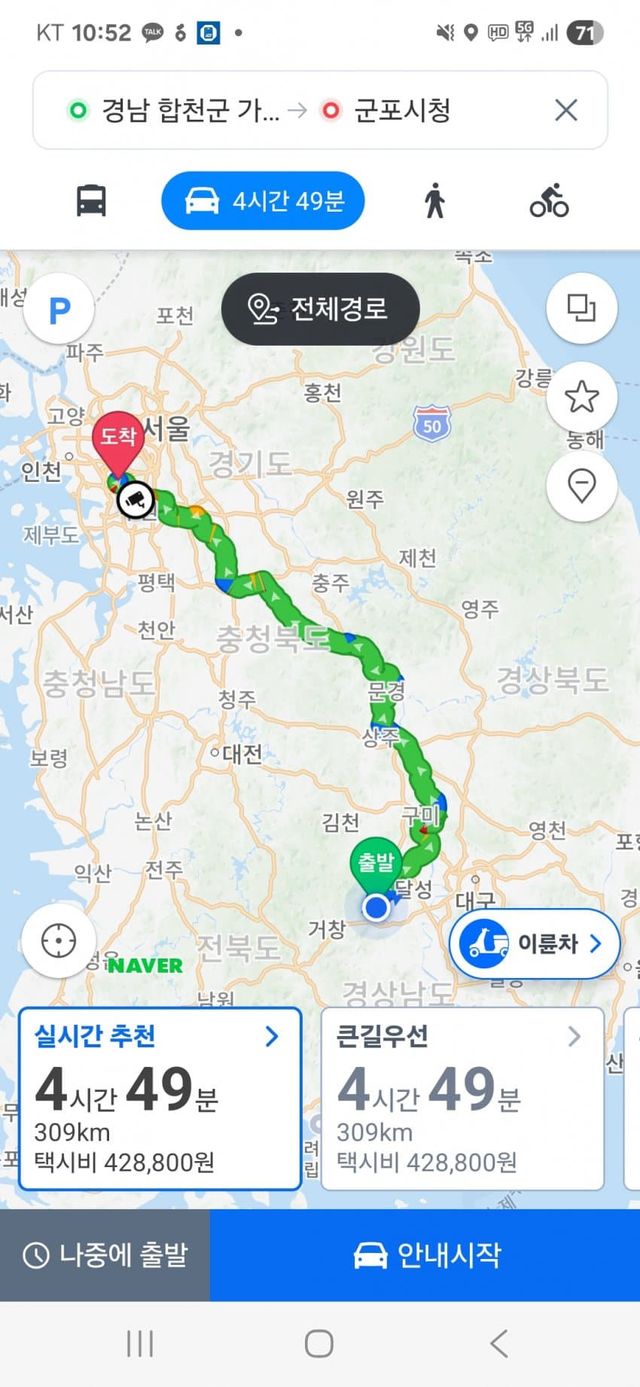Open recent apps from the navigation bar
Viewport: 640px width, 1387px height.
140,1343
